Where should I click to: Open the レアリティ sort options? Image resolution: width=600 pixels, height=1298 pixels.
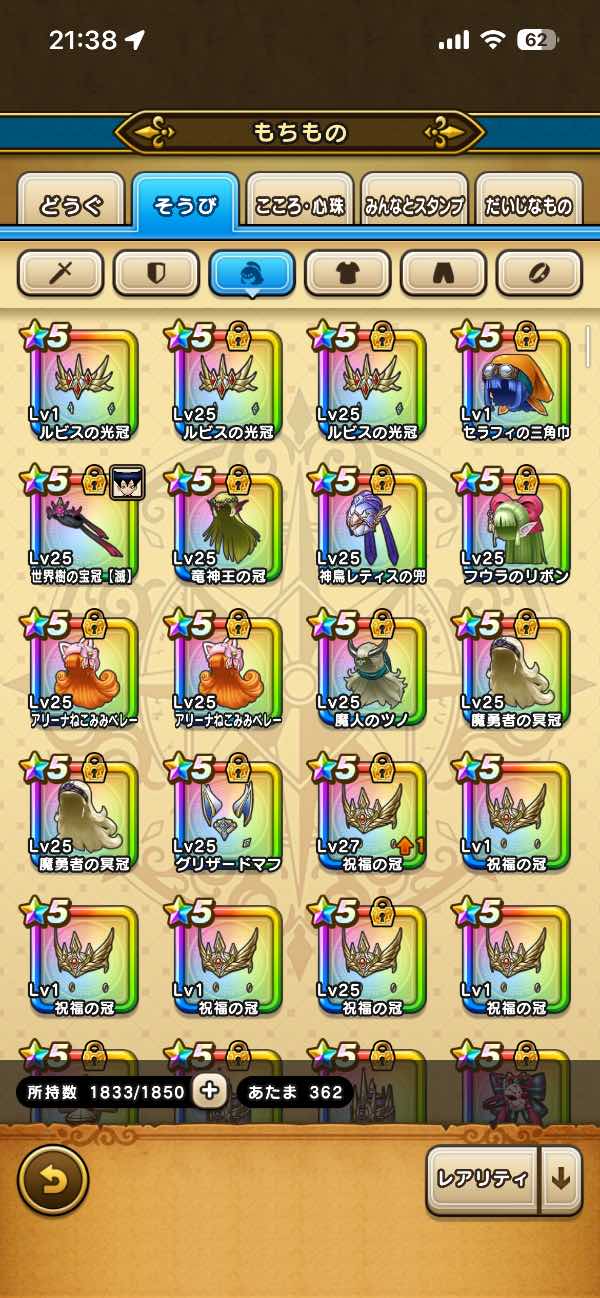pyautogui.click(x=482, y=1179)
